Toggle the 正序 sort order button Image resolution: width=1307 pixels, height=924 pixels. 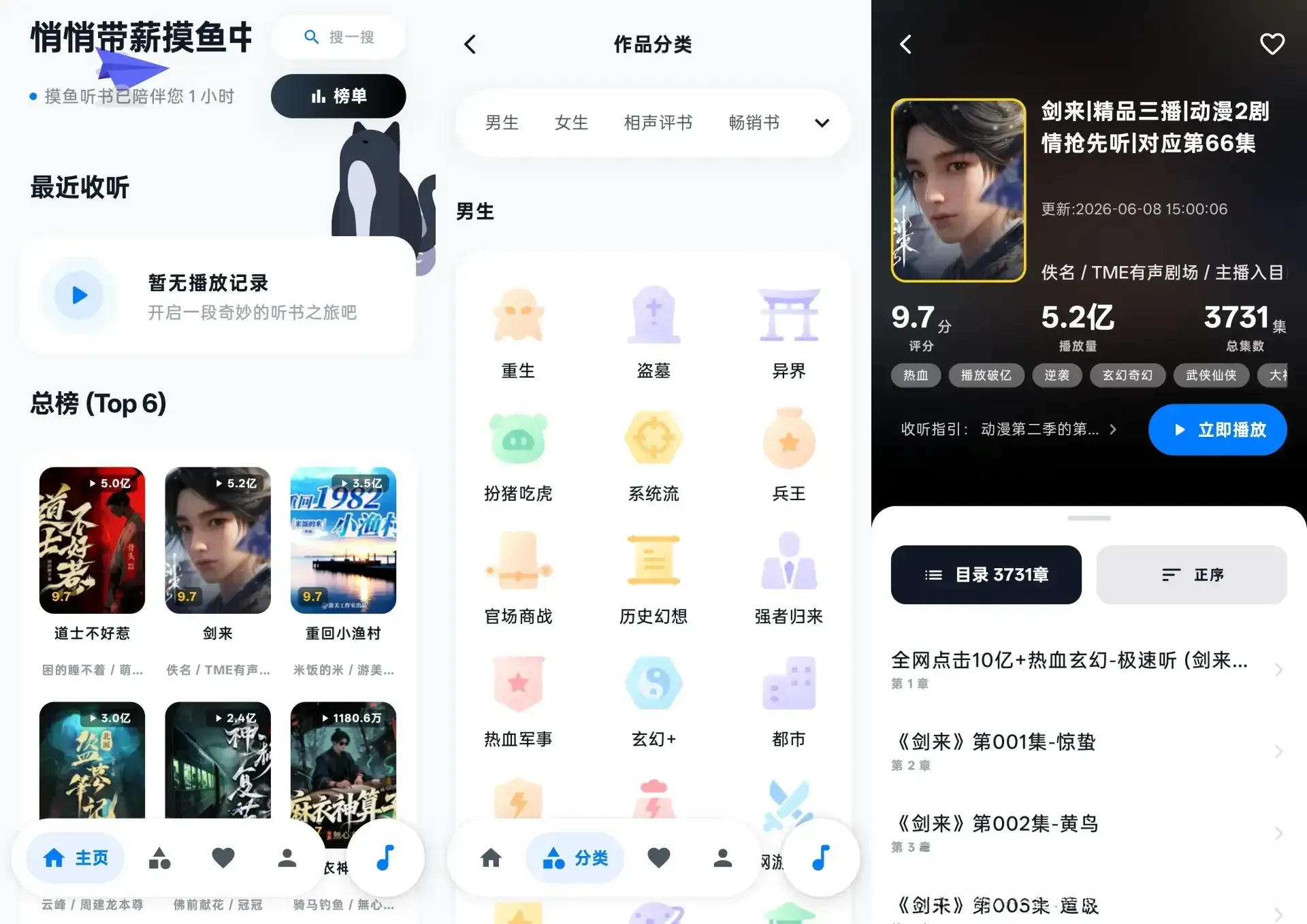[x=1191, y=574]
